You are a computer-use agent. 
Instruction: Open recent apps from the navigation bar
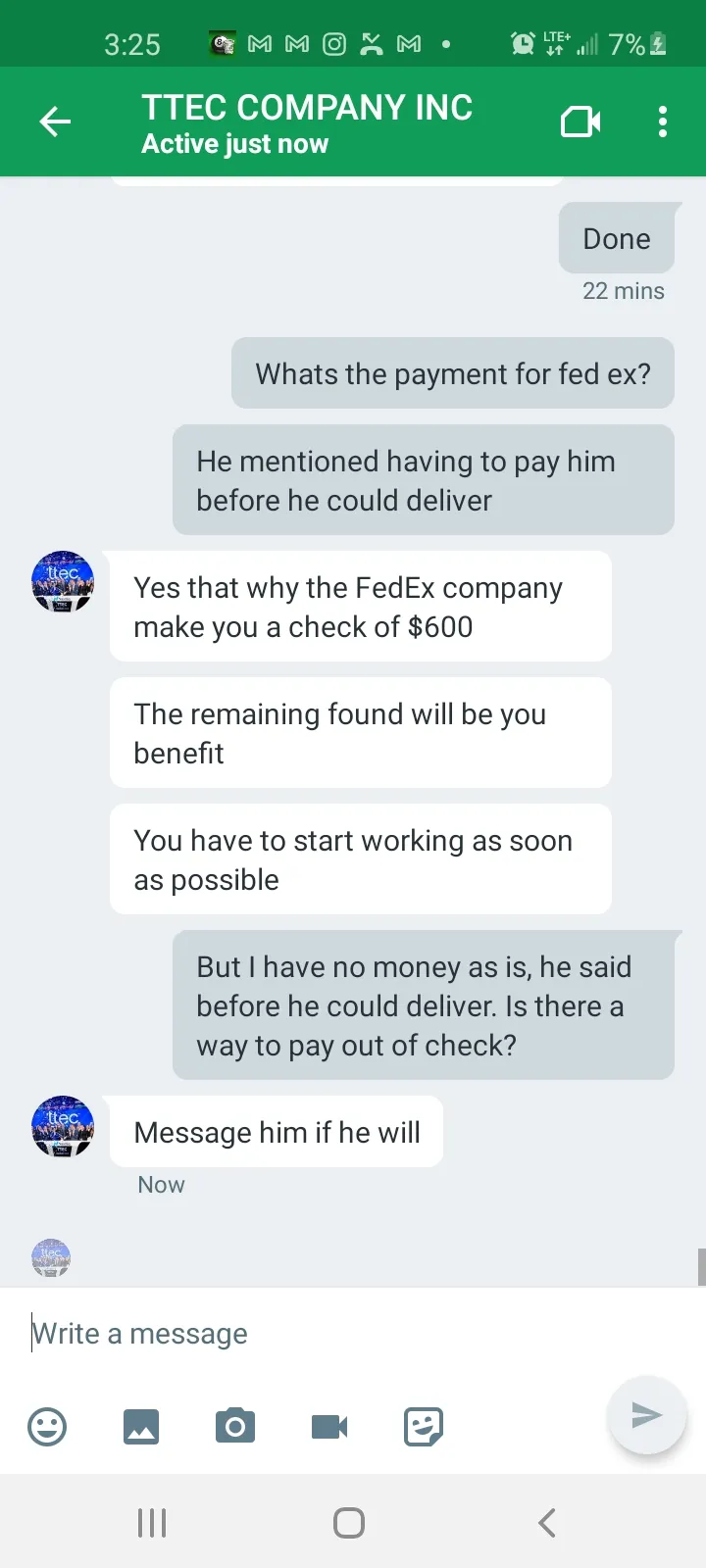click(x=152, y=1523)
